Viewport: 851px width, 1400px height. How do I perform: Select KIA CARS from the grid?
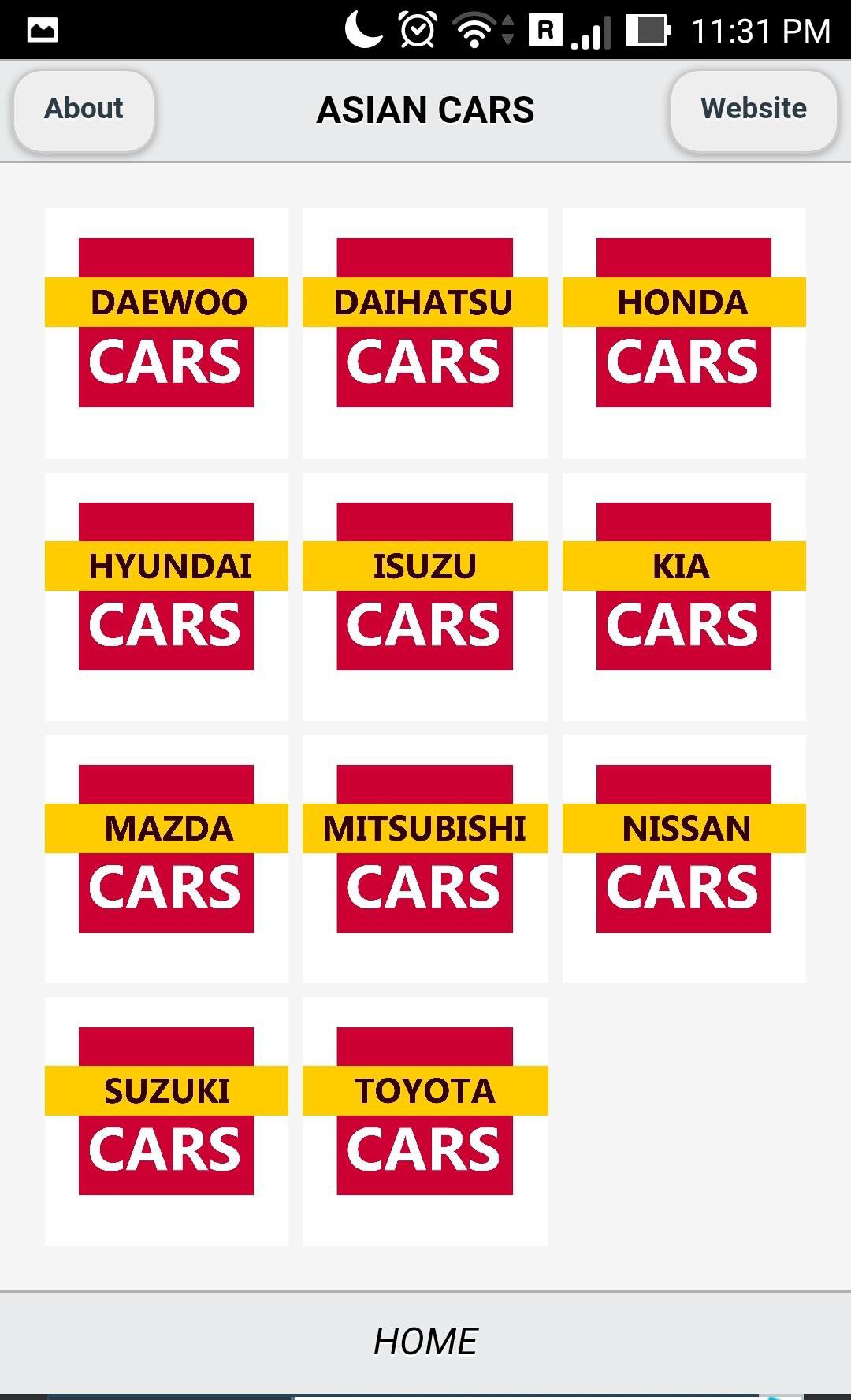682,595
